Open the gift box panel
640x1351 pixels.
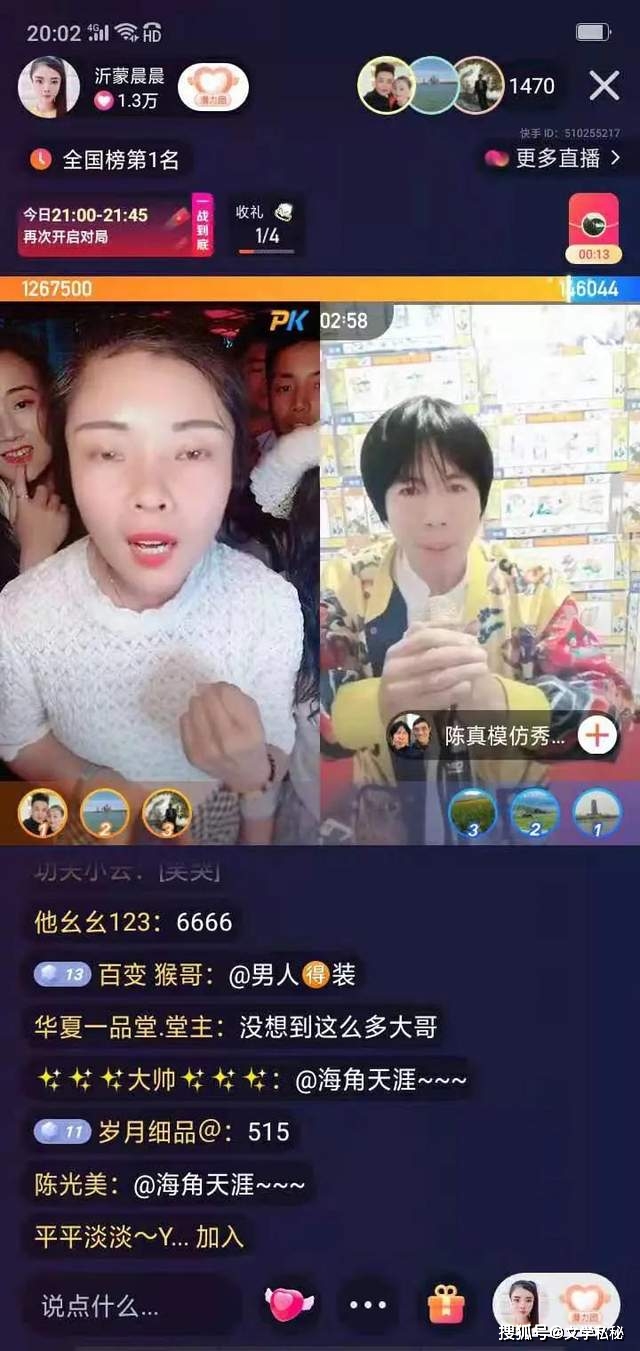click(446, 1304)
